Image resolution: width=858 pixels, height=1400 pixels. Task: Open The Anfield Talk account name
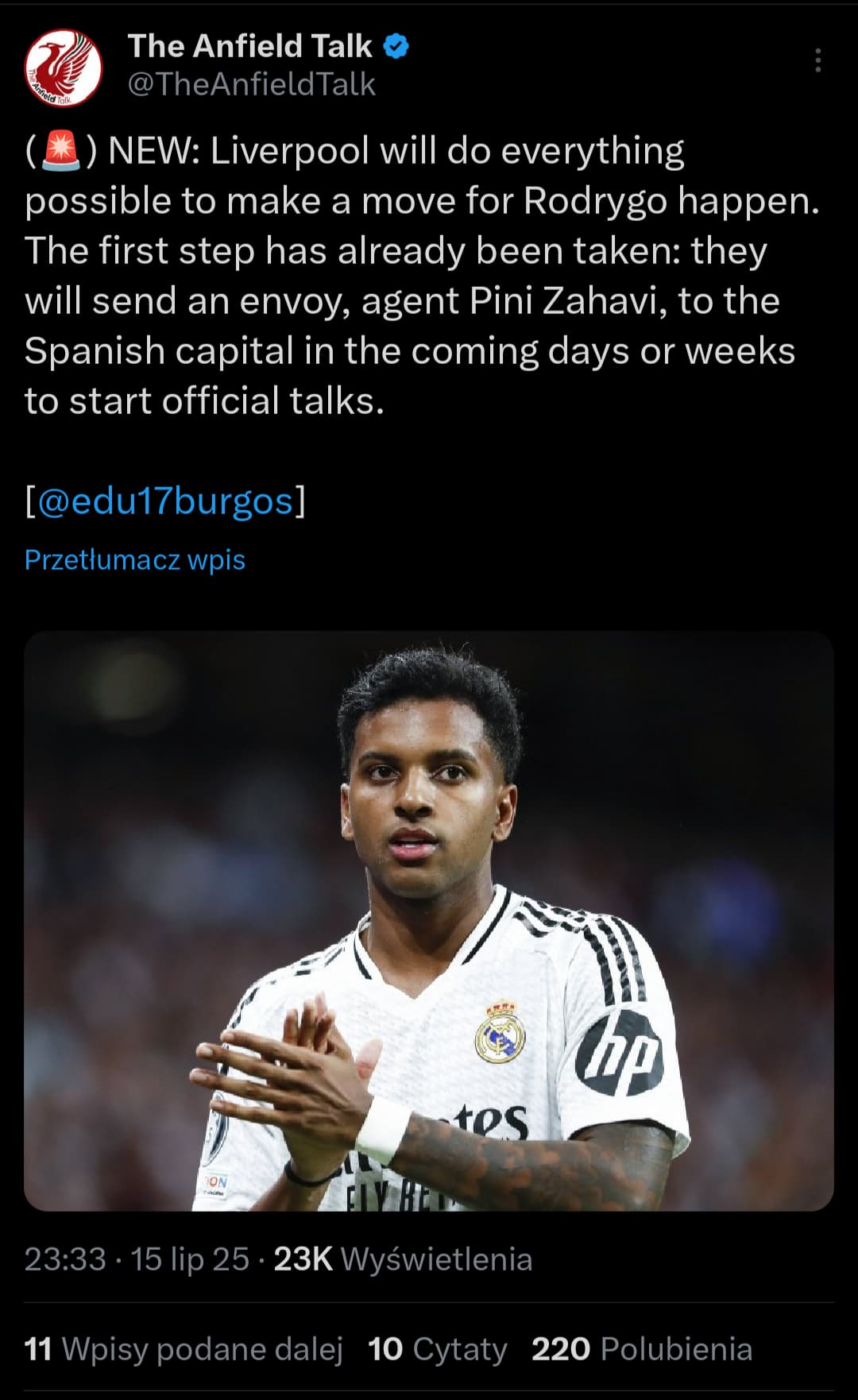point(249,46)
